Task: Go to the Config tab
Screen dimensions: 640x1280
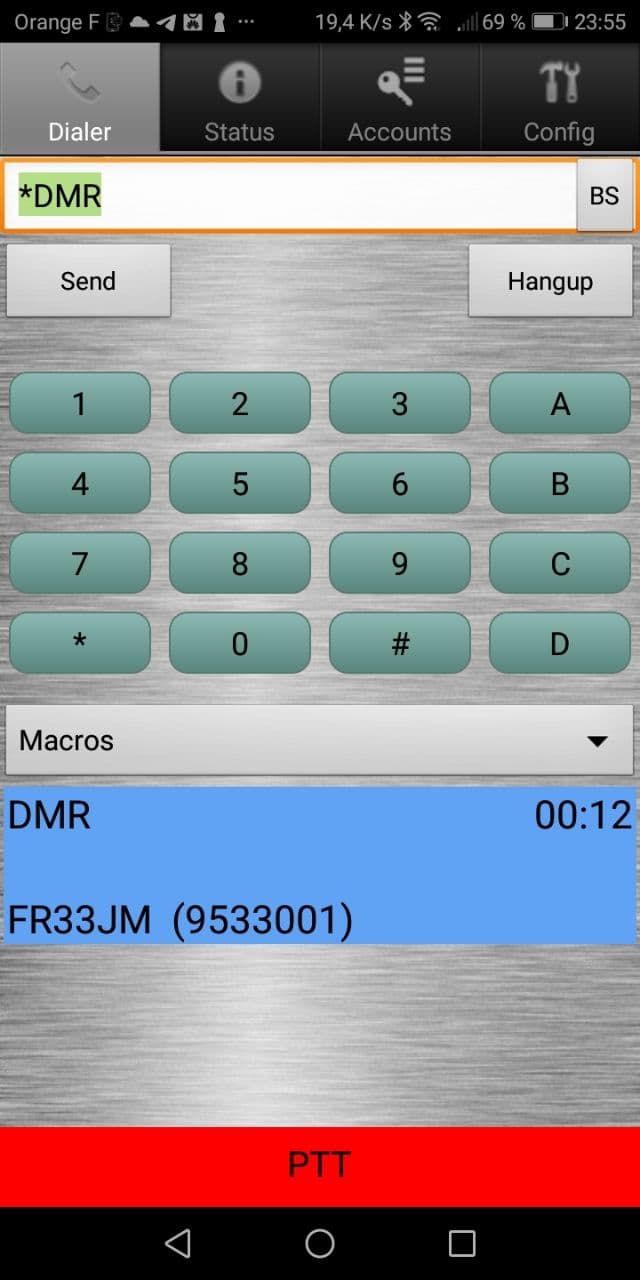Action: coord(559,100)
